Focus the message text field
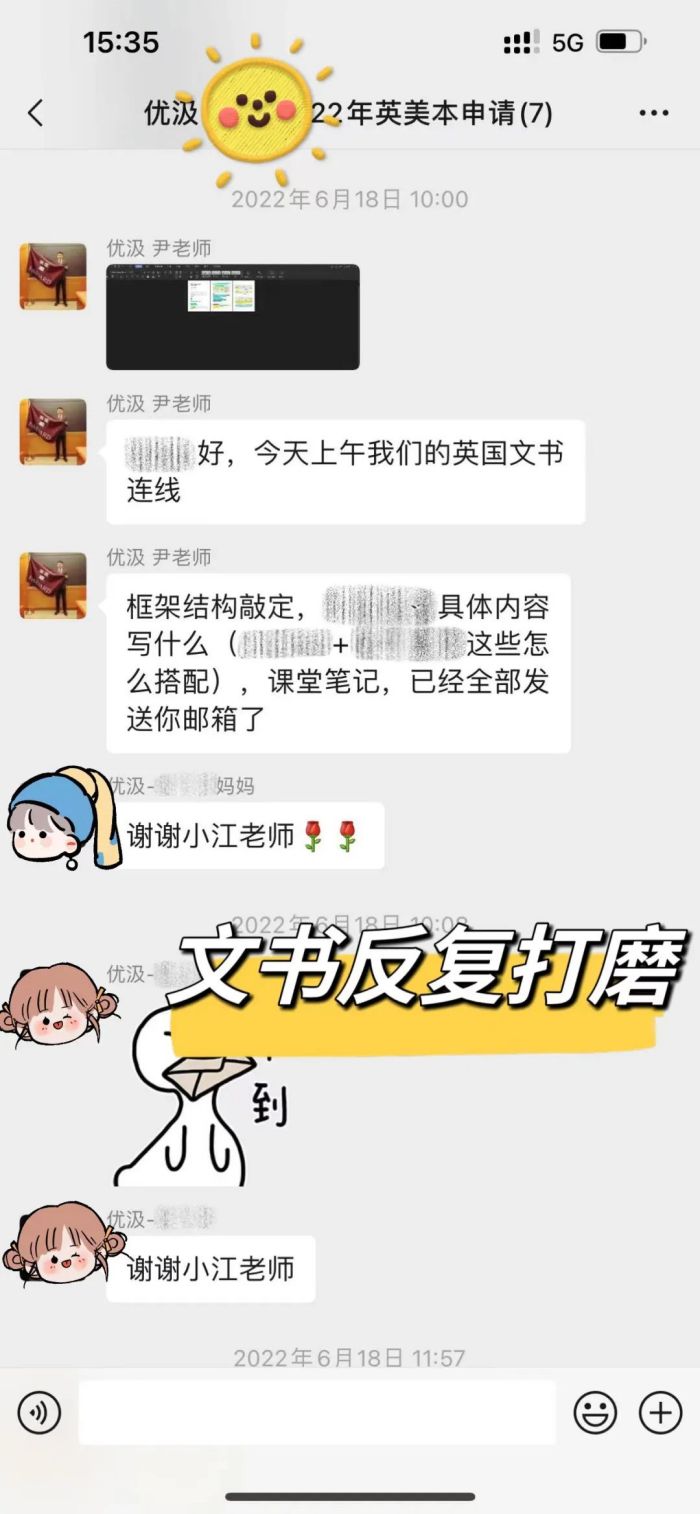700x1514 pixels. click(x=316, y=1413)
